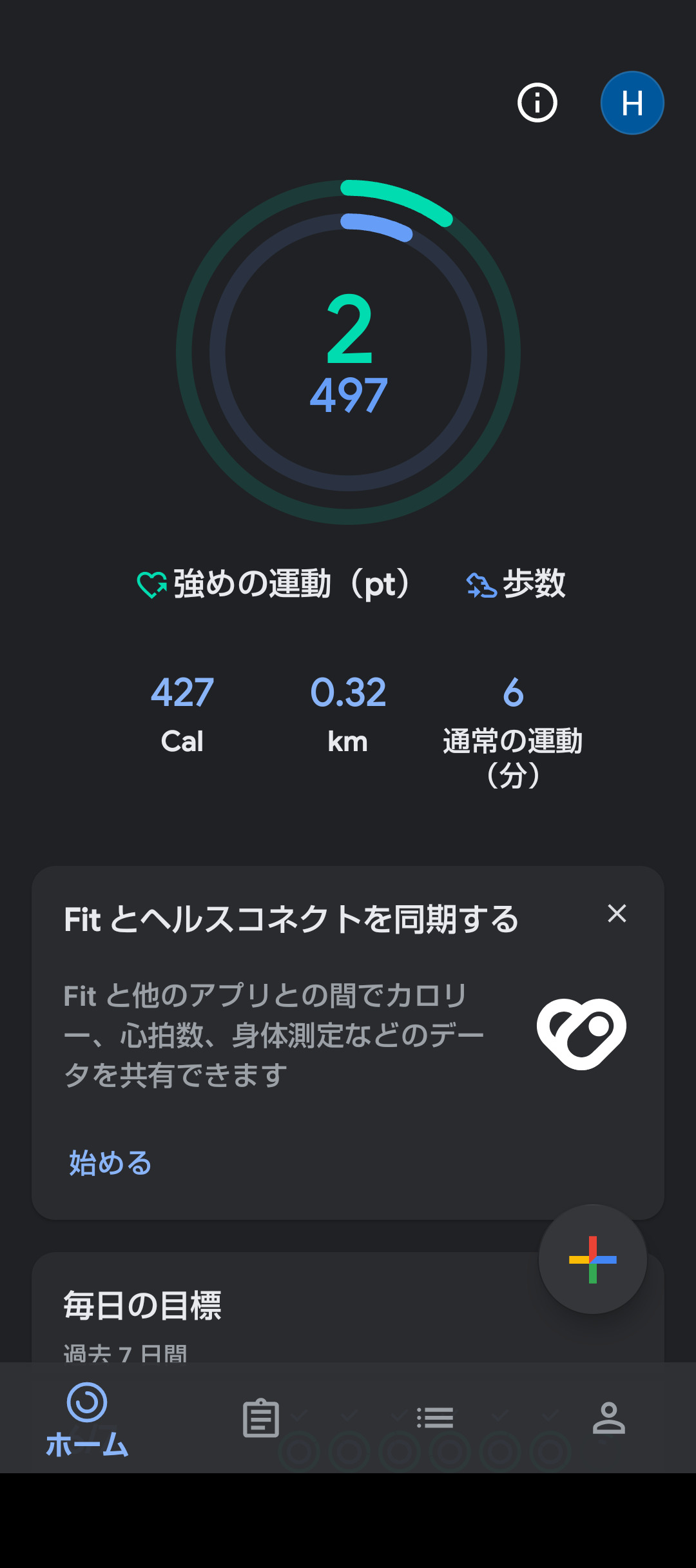Open the H profile avatar

click(x=632, y=103)
